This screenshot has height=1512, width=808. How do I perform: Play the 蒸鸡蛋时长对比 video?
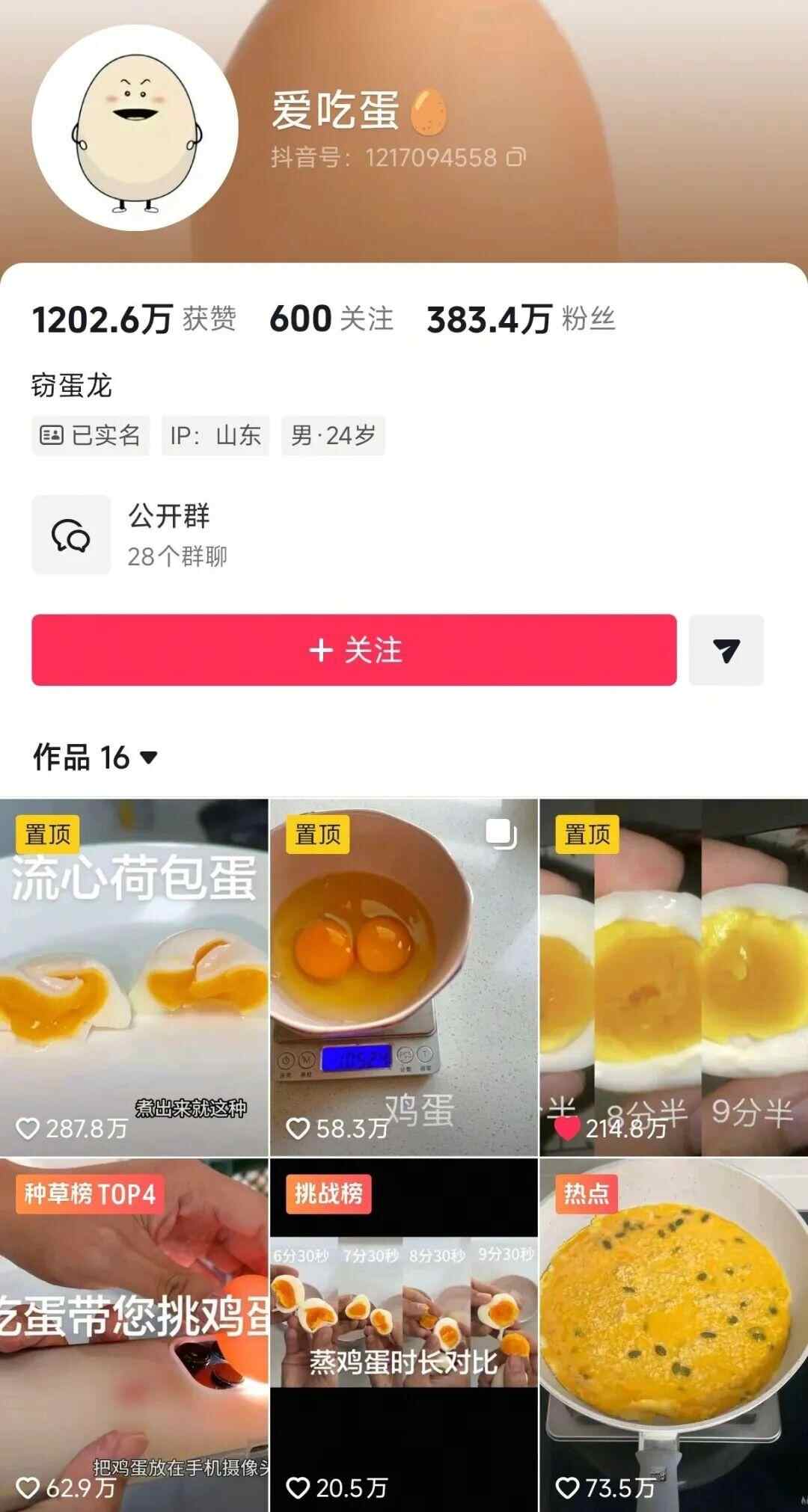coord(404,1335)
